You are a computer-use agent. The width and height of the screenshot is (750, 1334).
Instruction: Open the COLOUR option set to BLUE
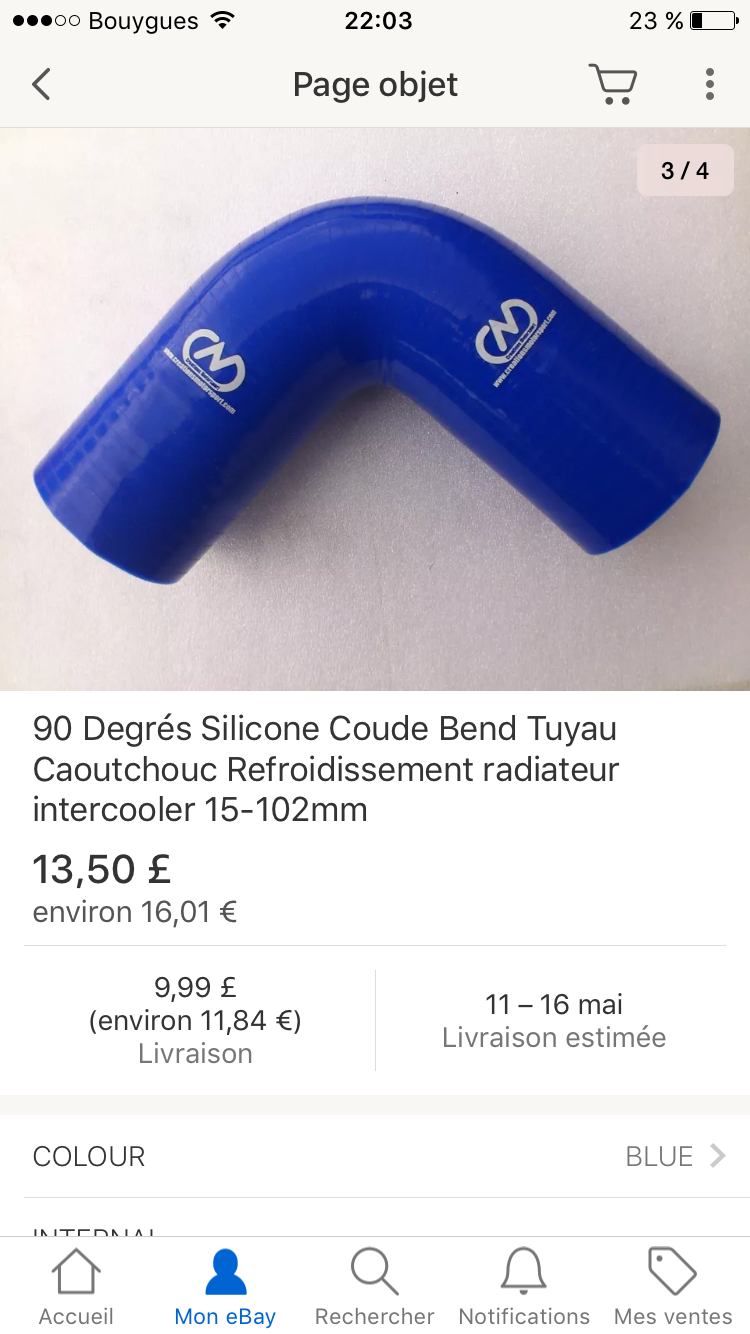click(375, 1156)
